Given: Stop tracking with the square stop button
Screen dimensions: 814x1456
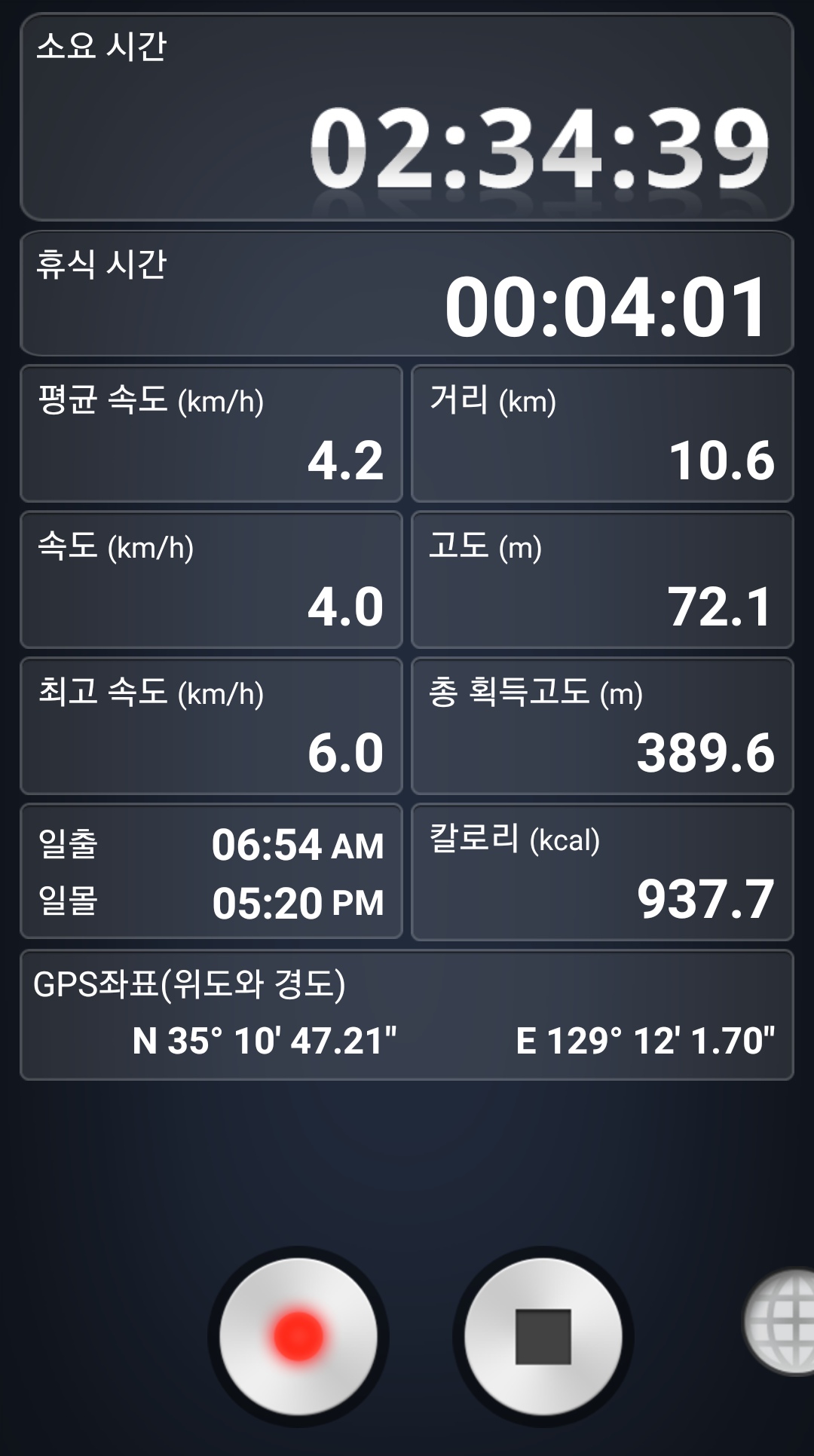Looking at the screenshot, I should 543,1336.
